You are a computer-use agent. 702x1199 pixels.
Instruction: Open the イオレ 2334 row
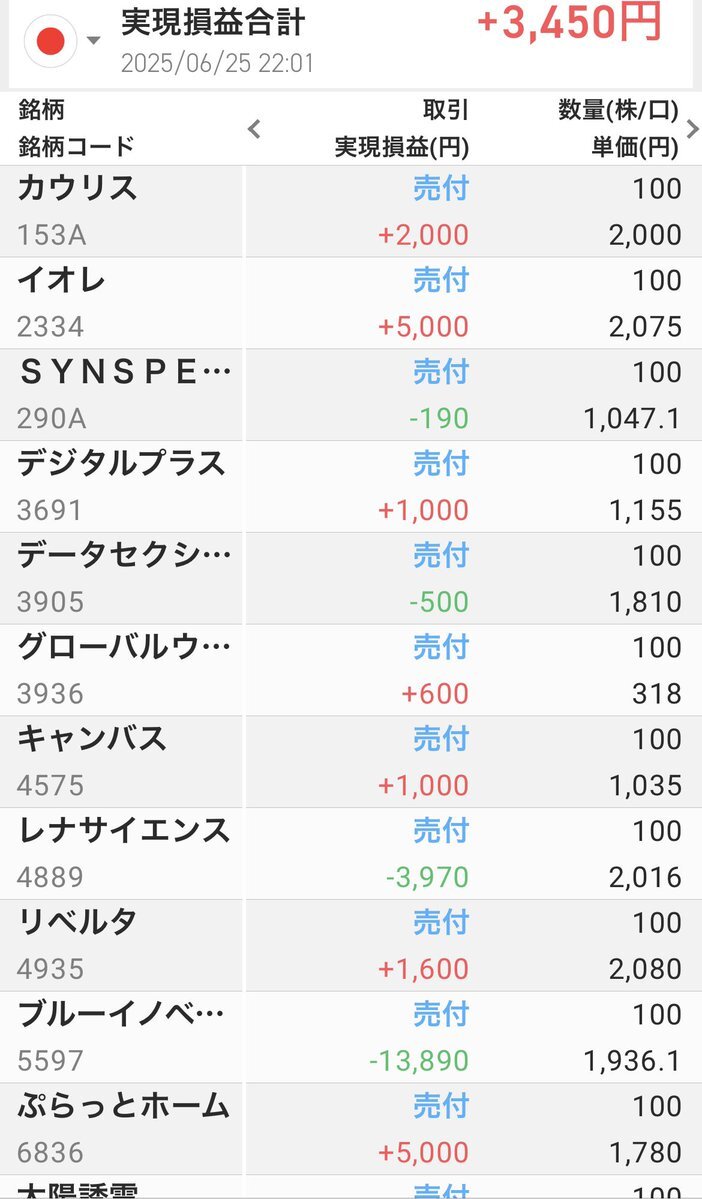click(351, 304)
